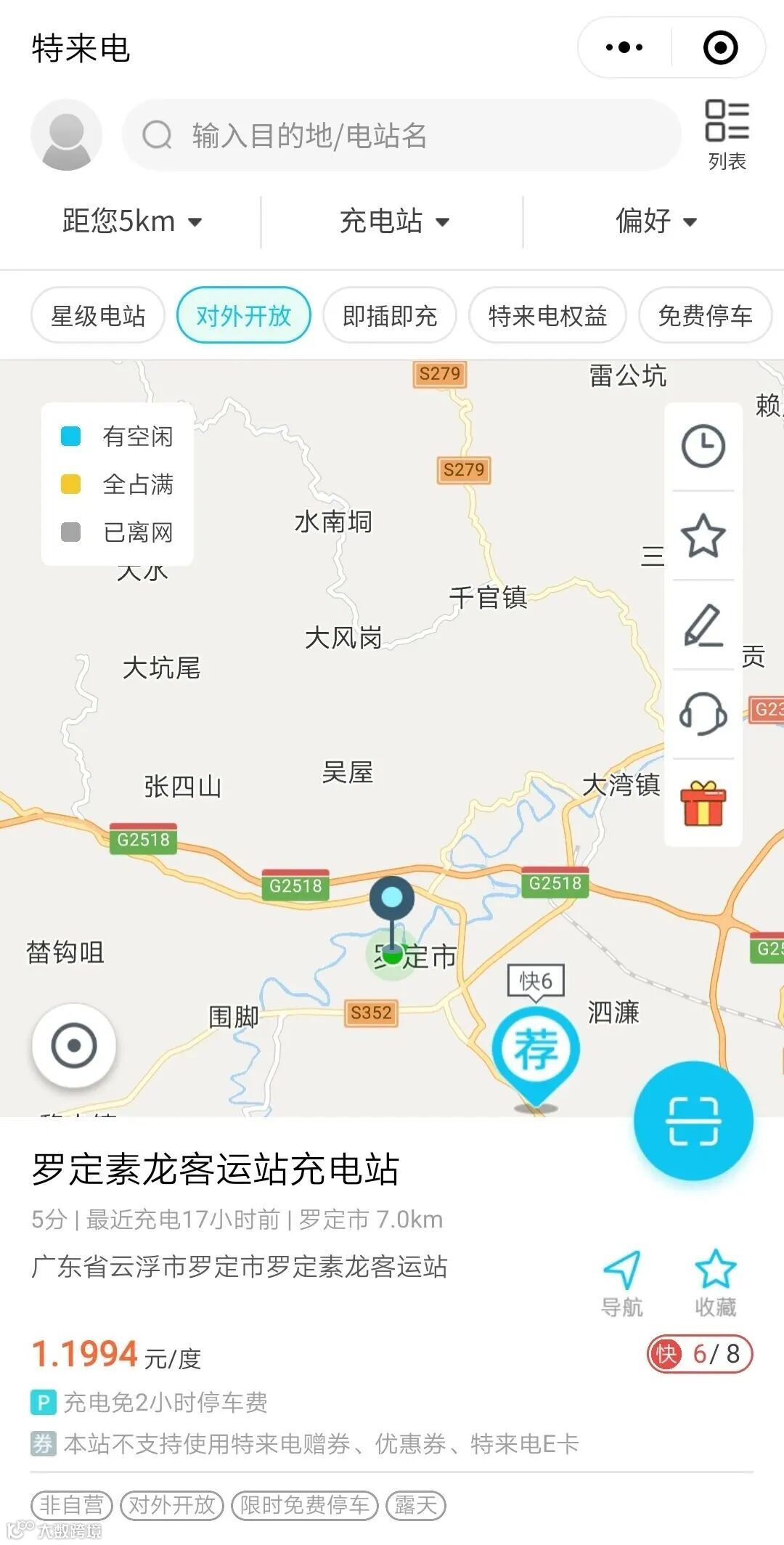Select the 特来电权益 filter chip

(547, 316)
